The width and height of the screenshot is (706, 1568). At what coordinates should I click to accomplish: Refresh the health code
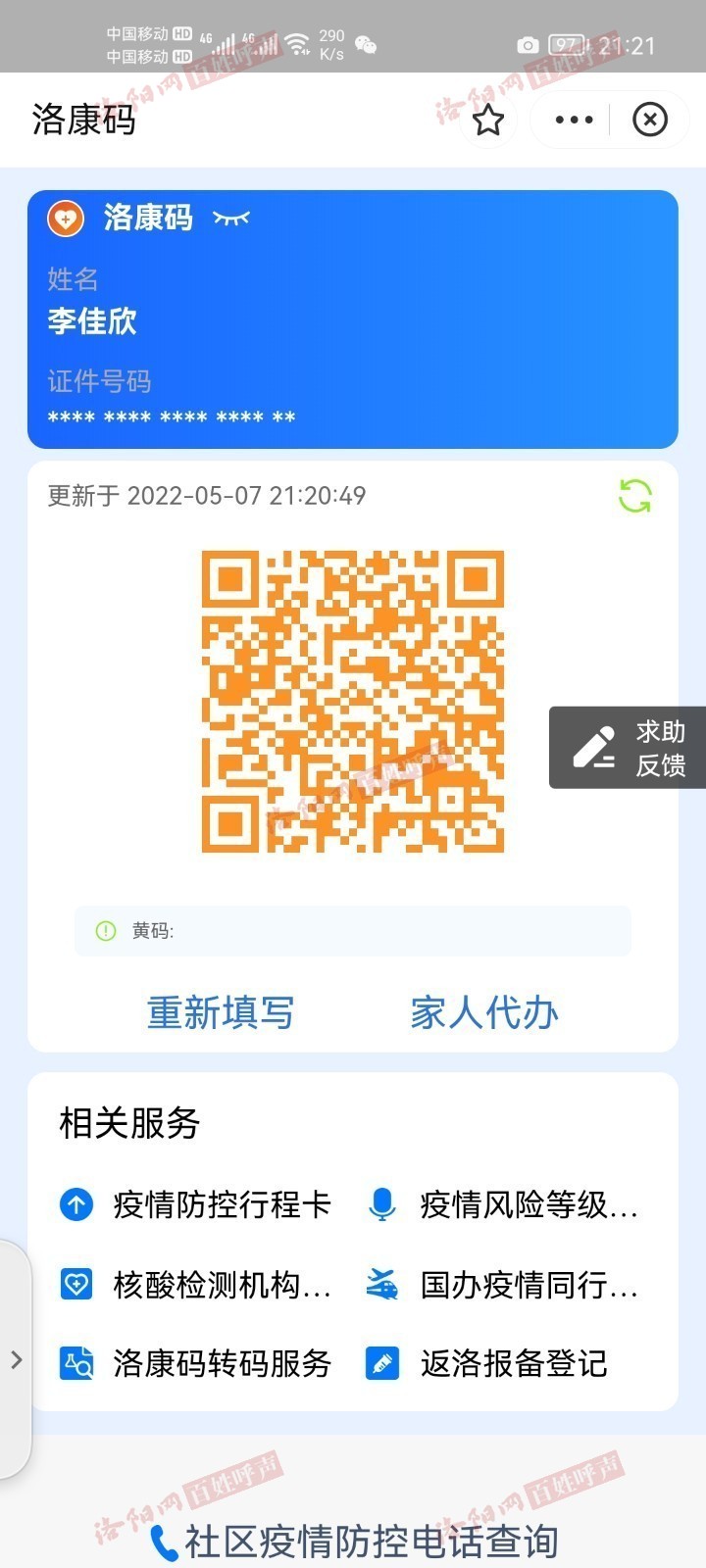[635, 496]
